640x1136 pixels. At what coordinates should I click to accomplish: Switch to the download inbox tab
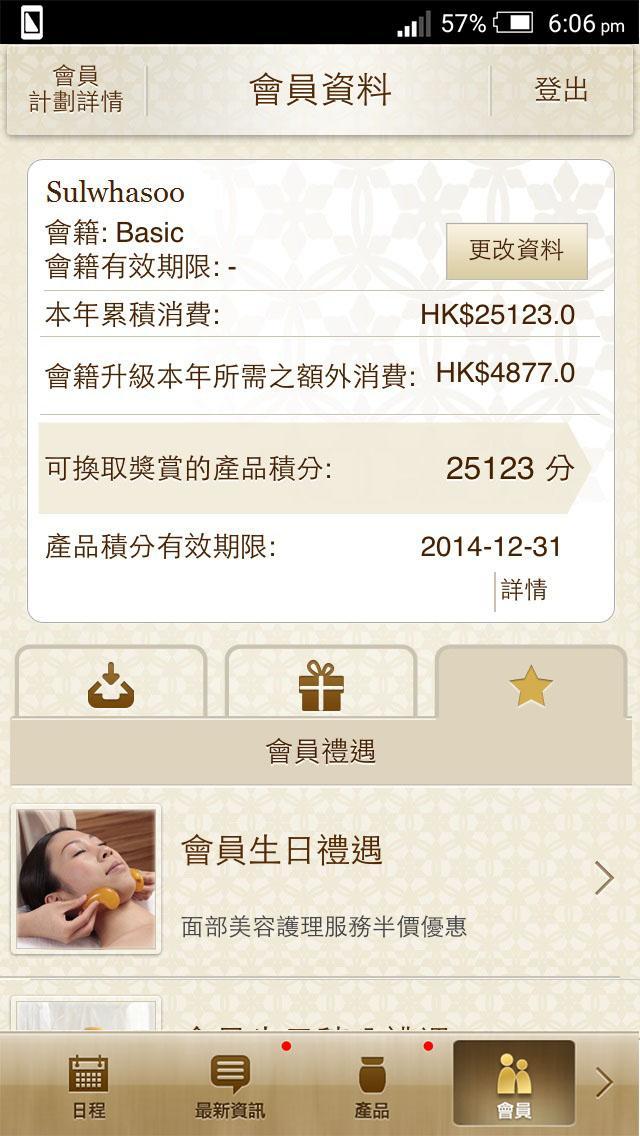point(111,686)
